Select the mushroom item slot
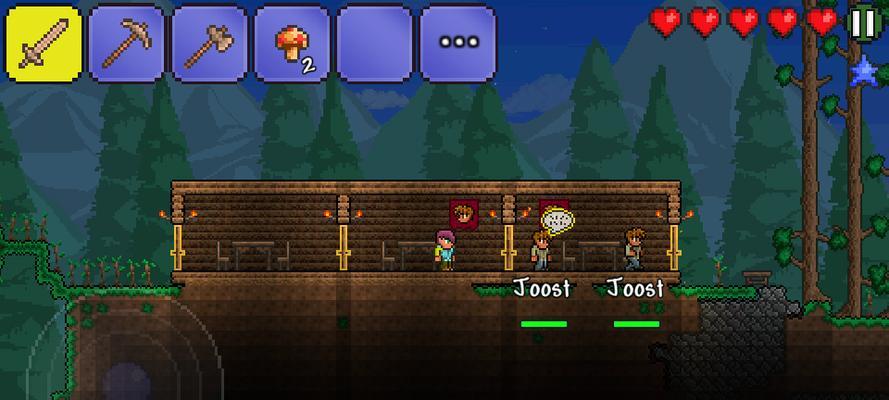Screen dimensions: 889x400 coord(292,43)
